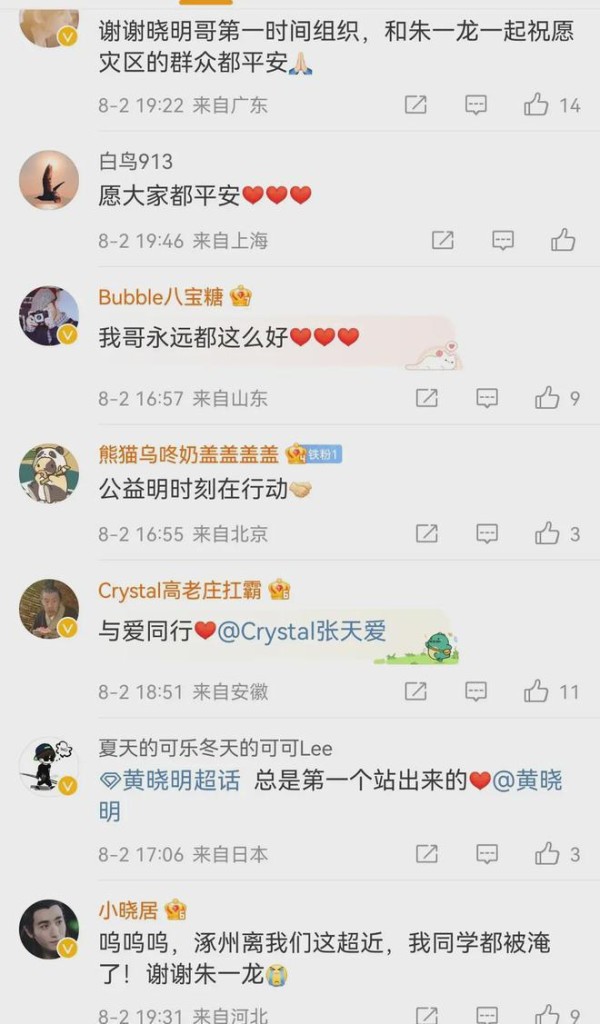Like 夏天的可乐冬天的可可Lee's comment
Viewport: 600px width, 1024px height.
tap(547, 854)
